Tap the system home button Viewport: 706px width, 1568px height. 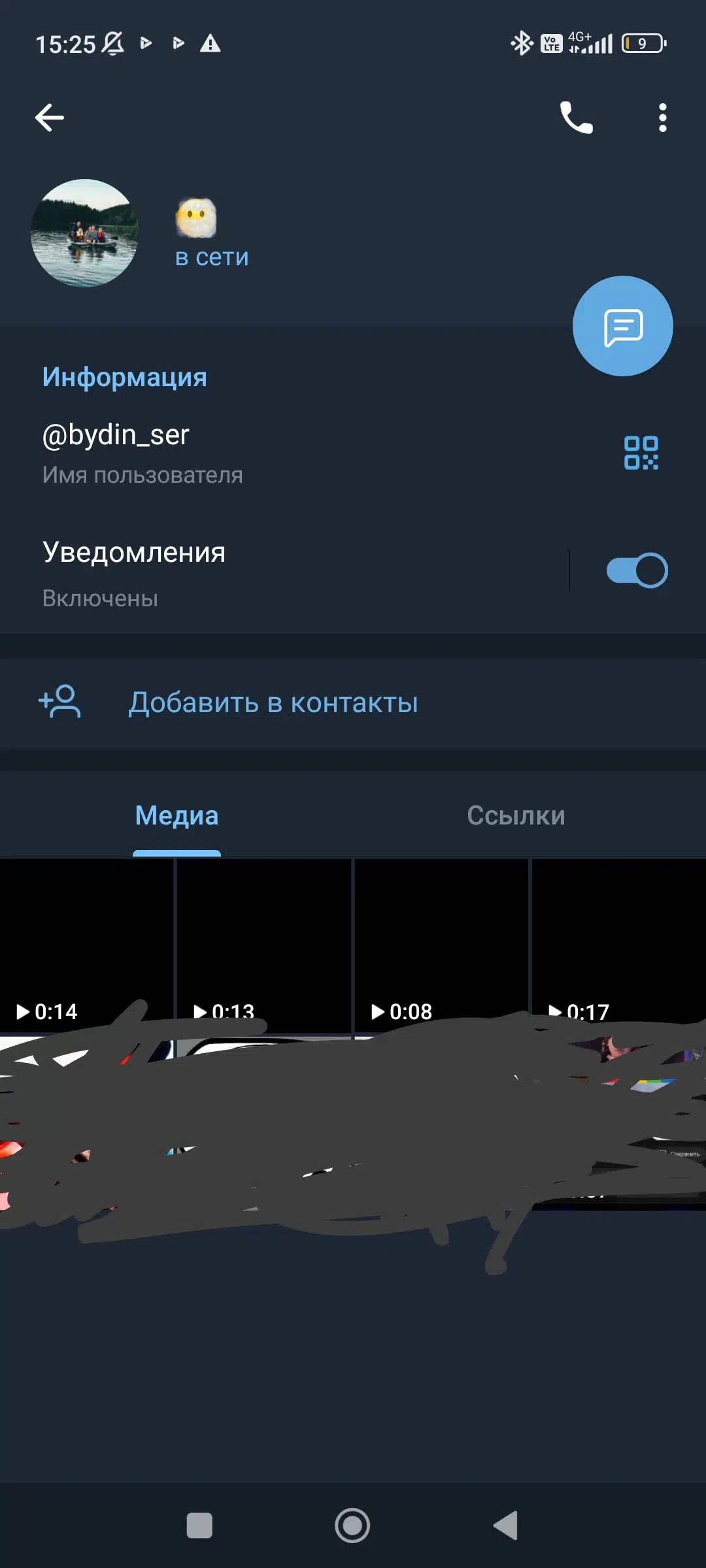coord(352,1526)
